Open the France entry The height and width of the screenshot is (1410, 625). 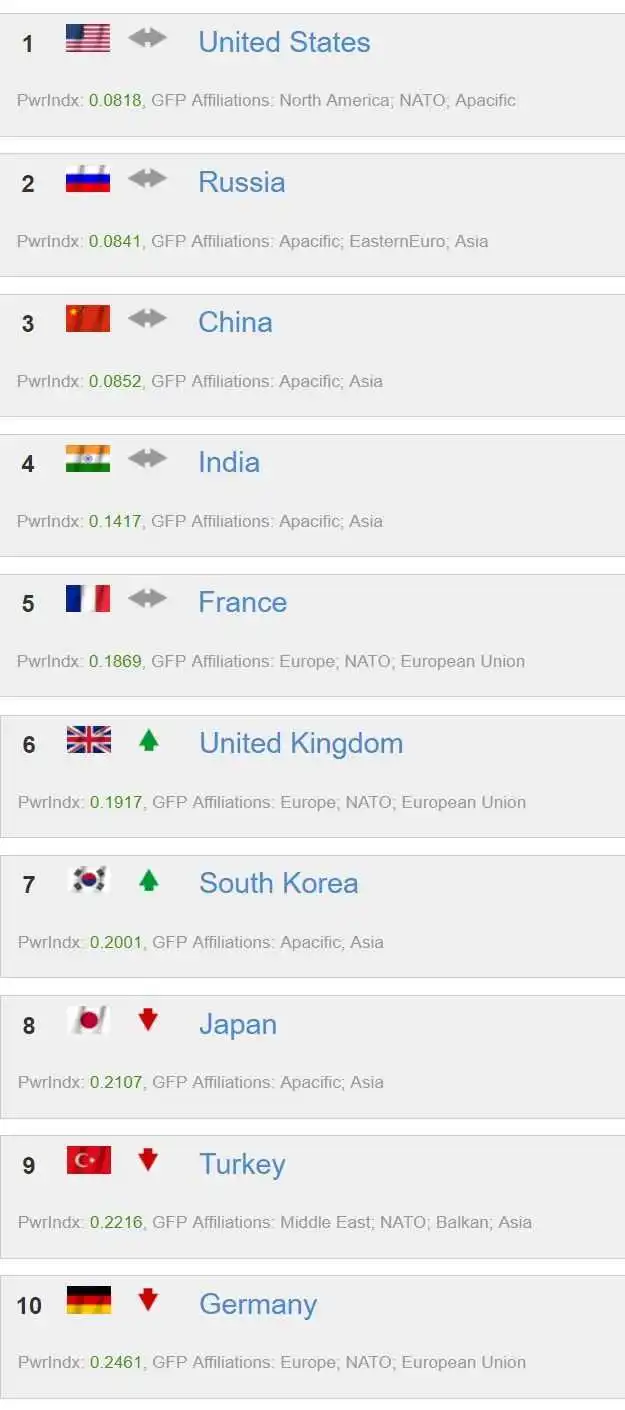tap(242, 602)
